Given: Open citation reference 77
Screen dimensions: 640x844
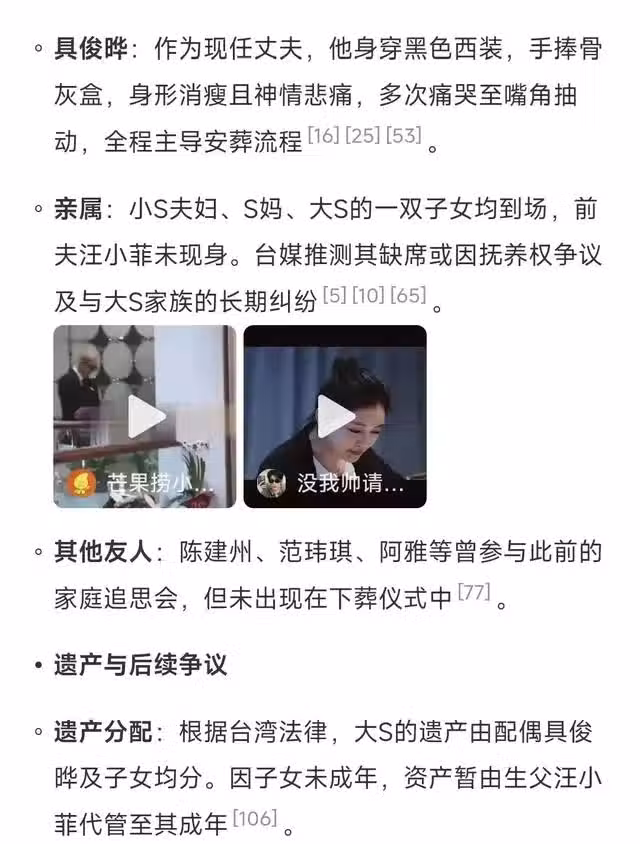Looking at the screenshot, I should click(x=474, y=592).
